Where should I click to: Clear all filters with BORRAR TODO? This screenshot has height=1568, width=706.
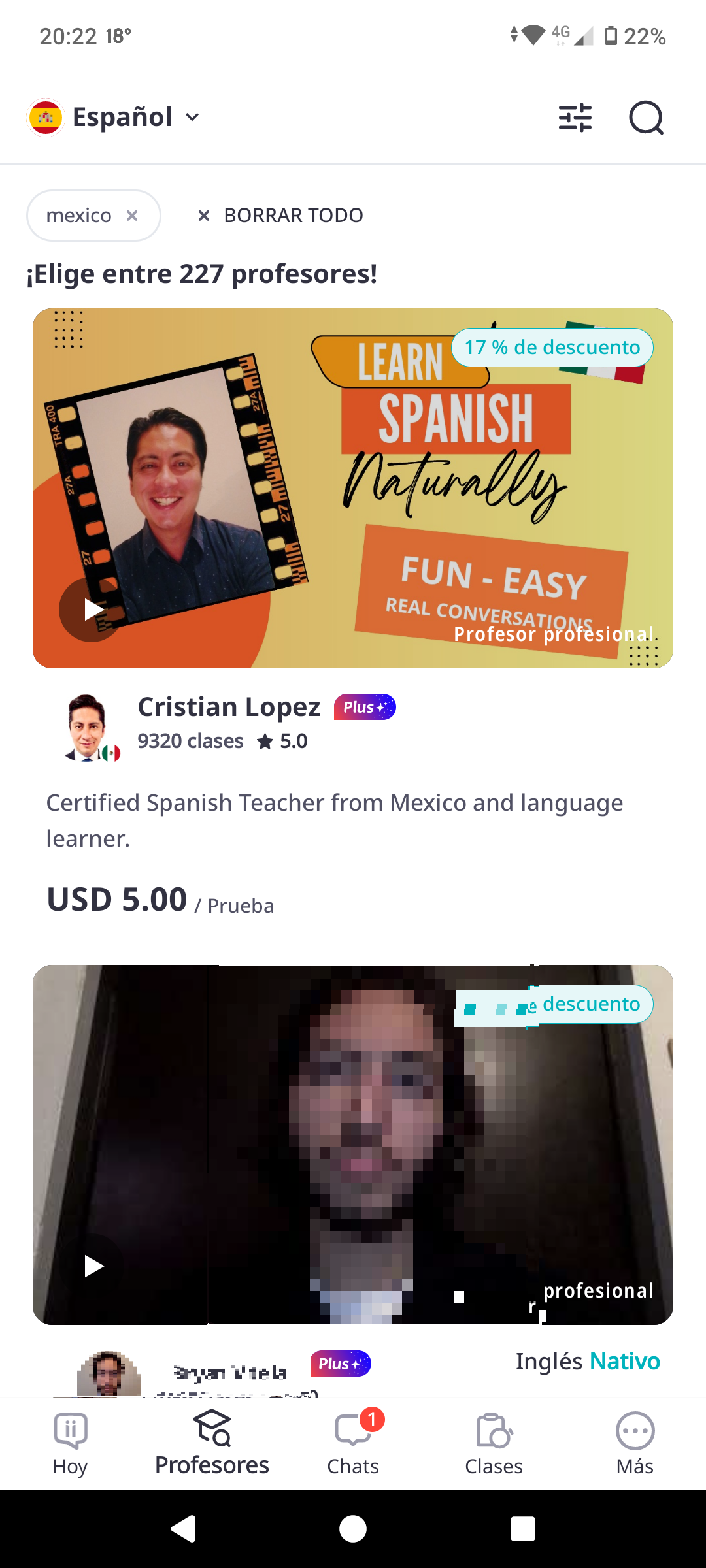281,216
